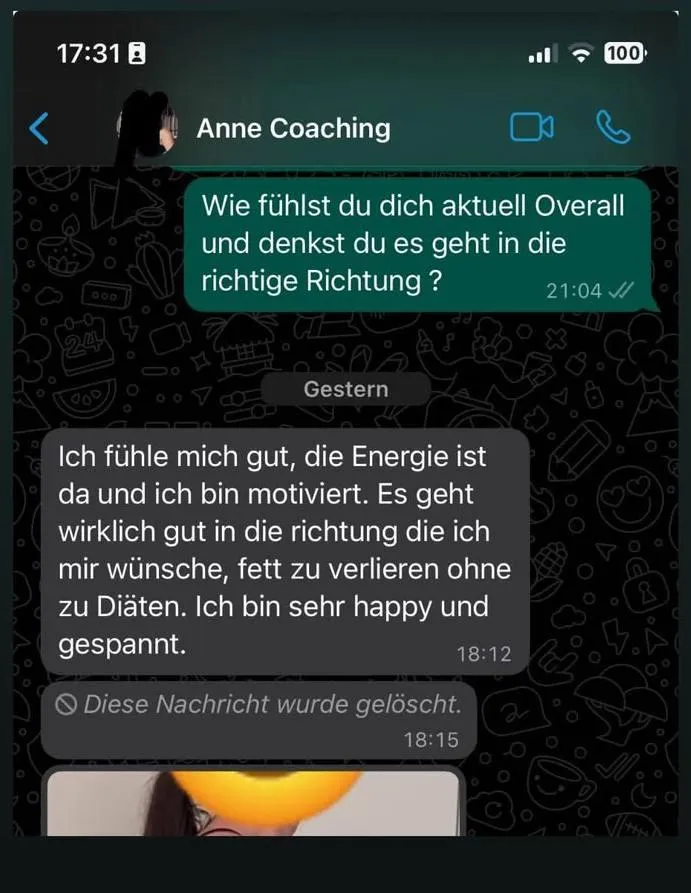This screenshot has height=893, width=691.
Task: Open the photo sent in the chat
Action: 254,803
